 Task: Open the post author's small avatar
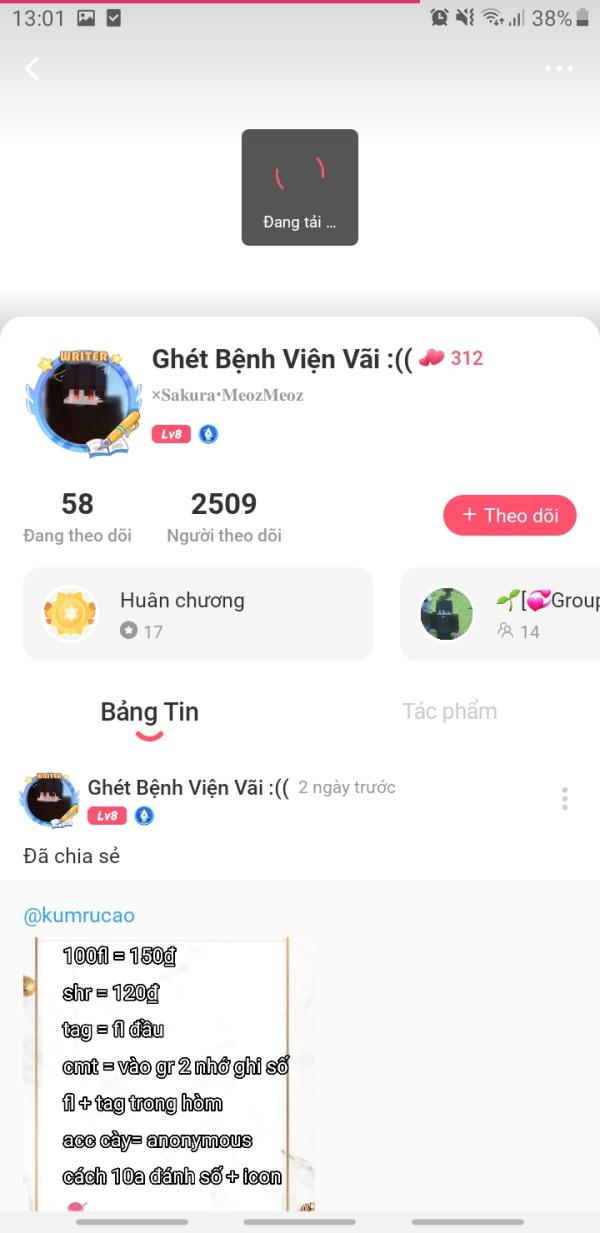[x=49, y=800]
